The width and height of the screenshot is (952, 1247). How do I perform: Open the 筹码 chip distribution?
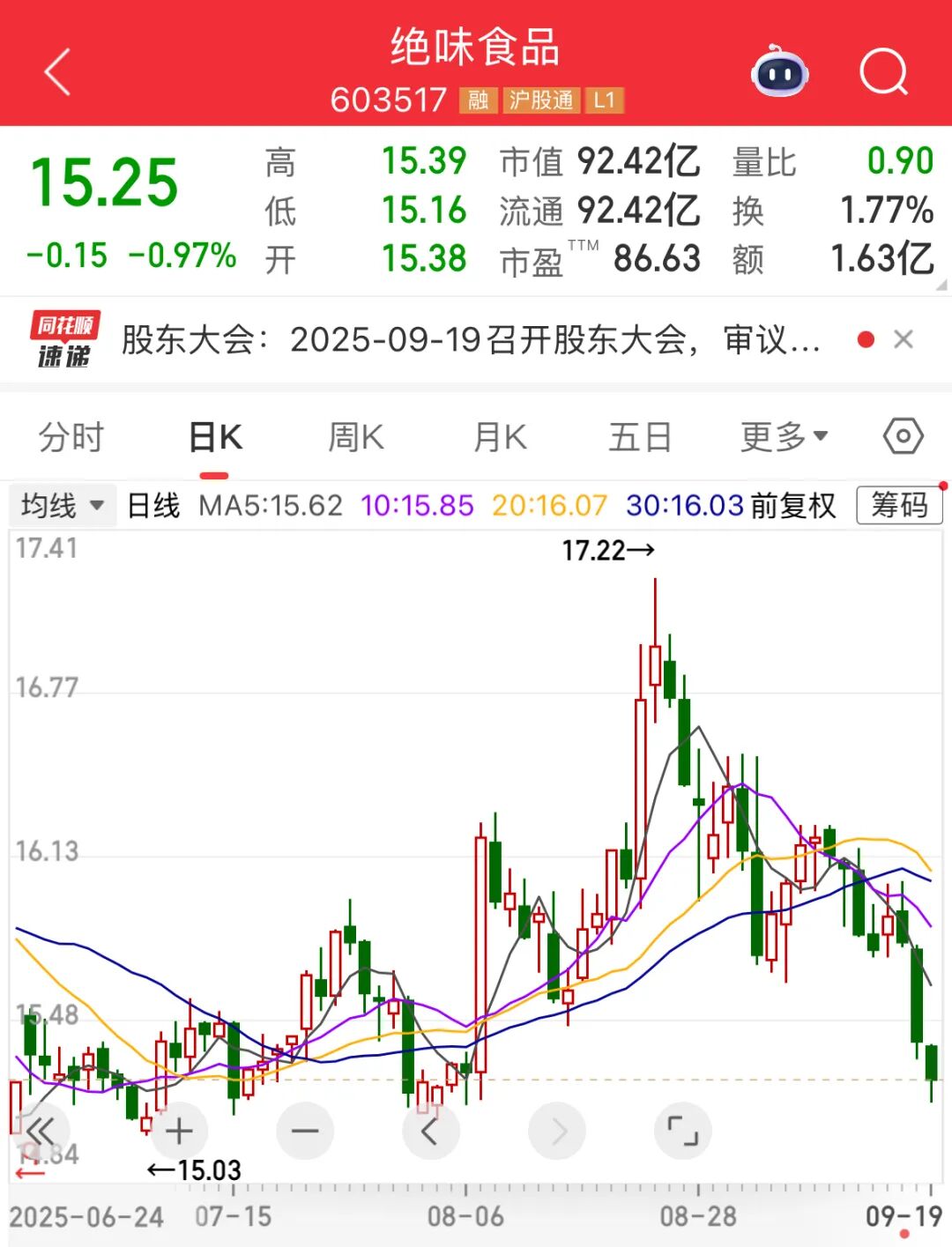[898, 506]
